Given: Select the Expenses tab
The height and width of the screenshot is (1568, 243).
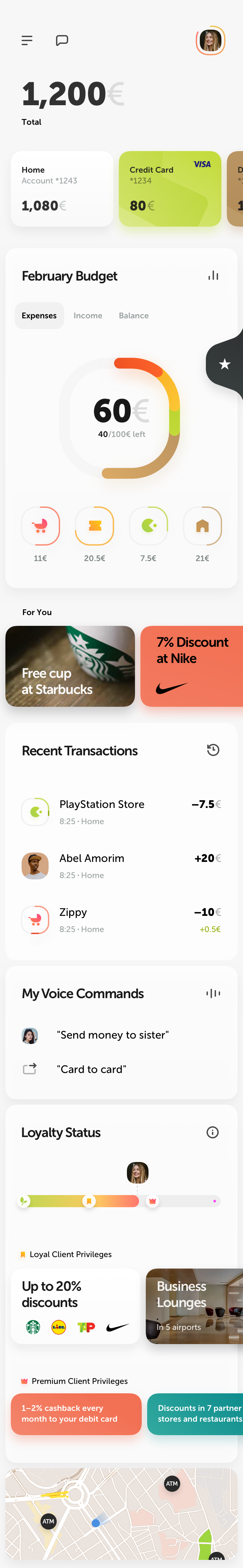Looking at the screenshot, I should 39,316.
